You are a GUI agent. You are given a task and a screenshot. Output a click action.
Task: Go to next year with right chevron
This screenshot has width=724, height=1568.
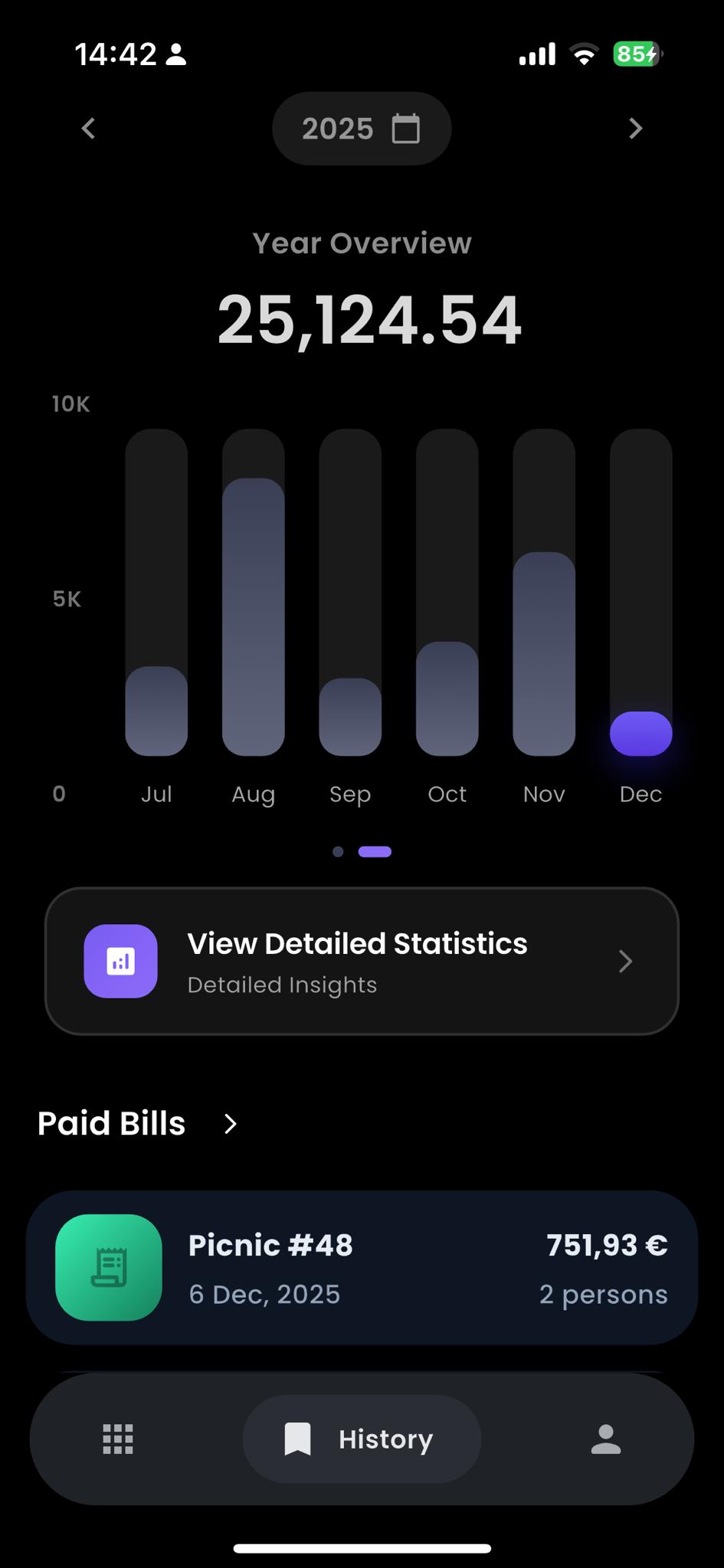tap(635, 128)
